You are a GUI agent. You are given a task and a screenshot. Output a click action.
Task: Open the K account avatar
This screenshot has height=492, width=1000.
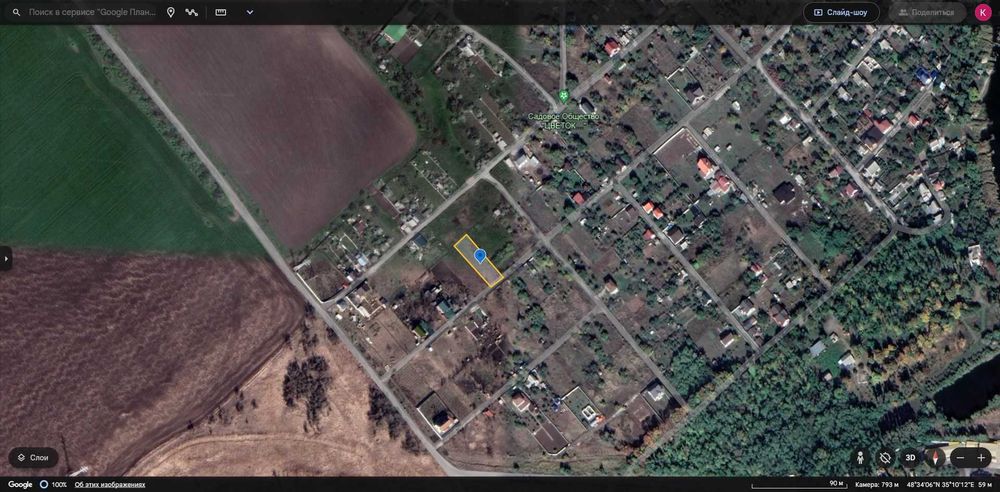coord(983,12)
